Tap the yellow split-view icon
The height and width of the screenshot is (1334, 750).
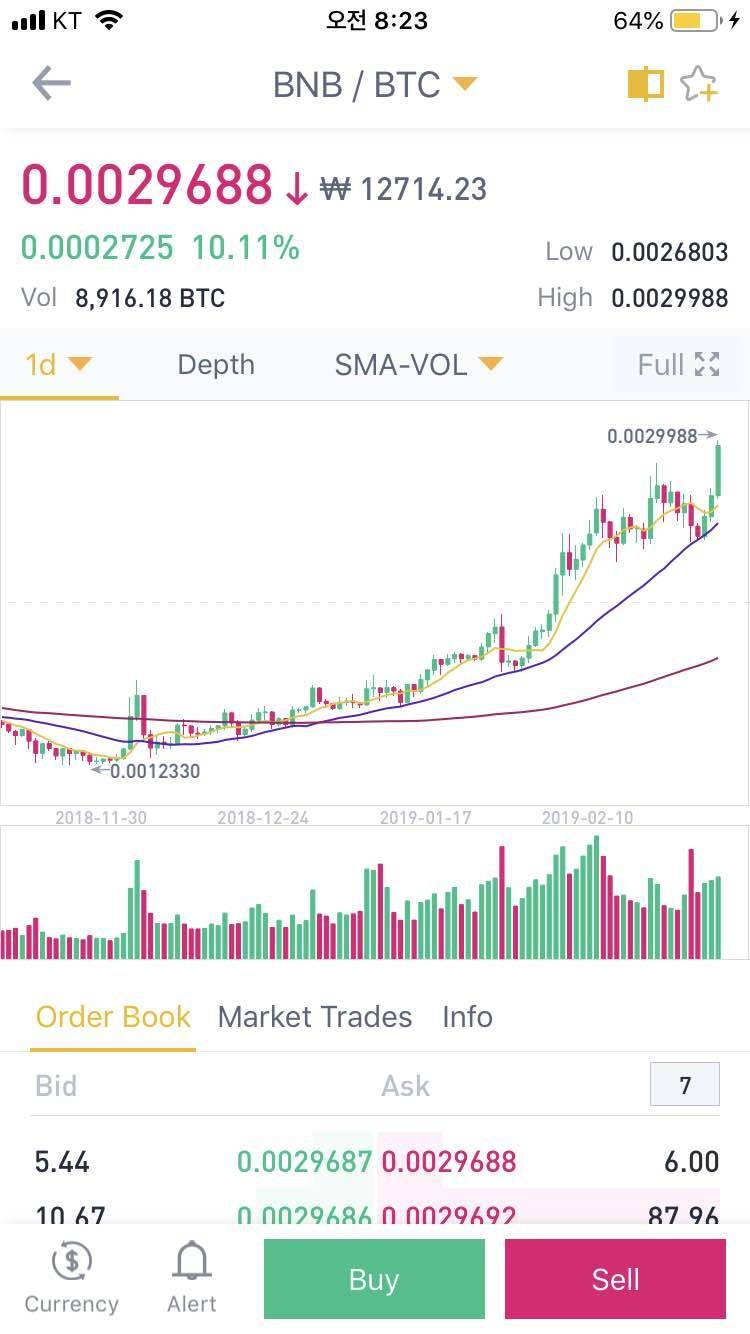point(645,85)
